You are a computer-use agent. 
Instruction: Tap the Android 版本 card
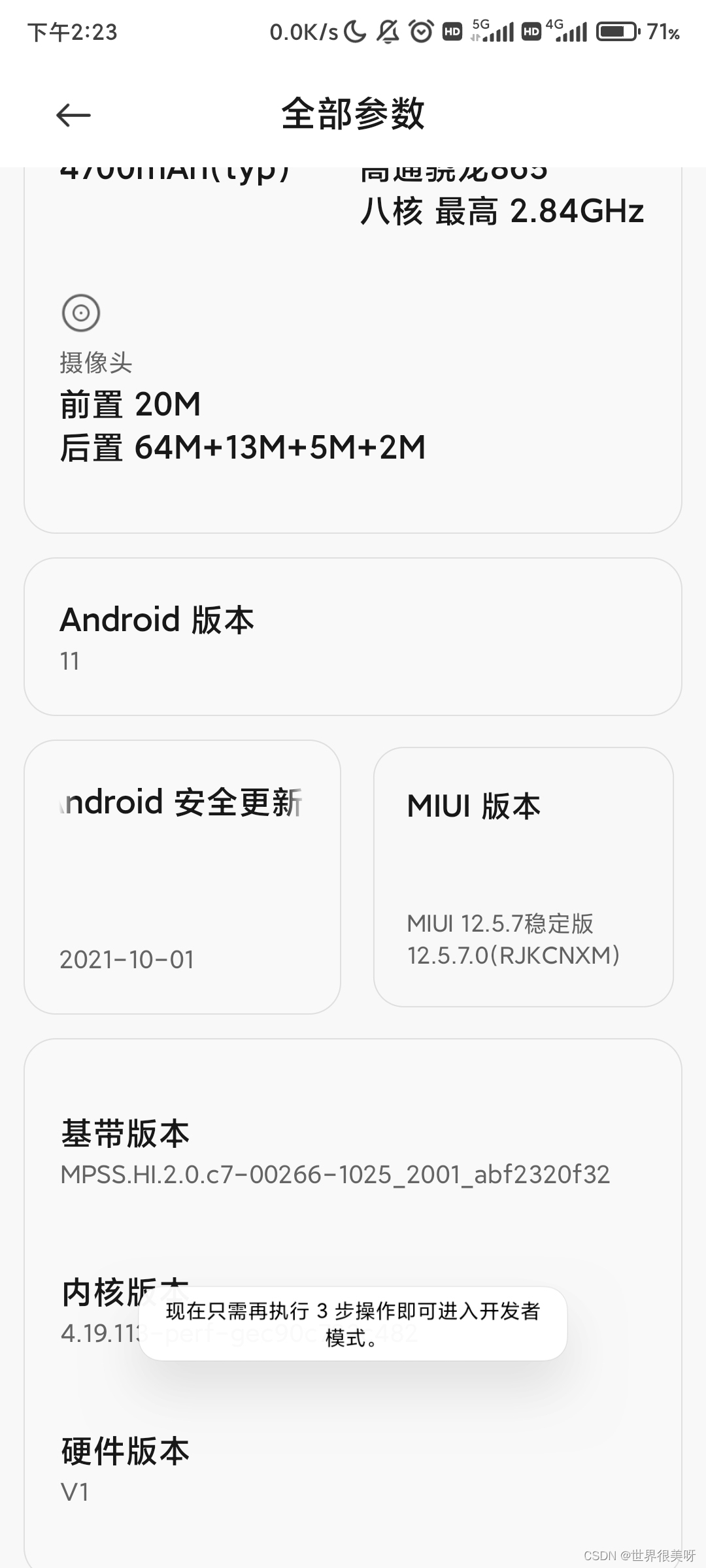point(353,636)
